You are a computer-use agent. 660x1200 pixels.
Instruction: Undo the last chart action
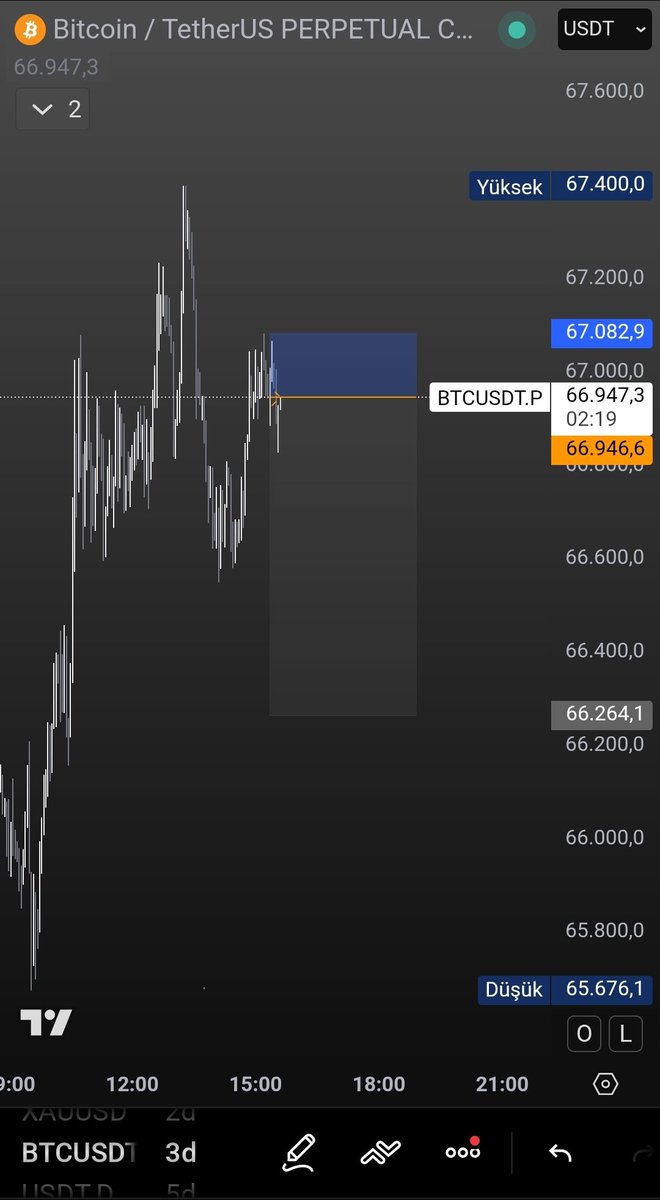click(560, 1153)
